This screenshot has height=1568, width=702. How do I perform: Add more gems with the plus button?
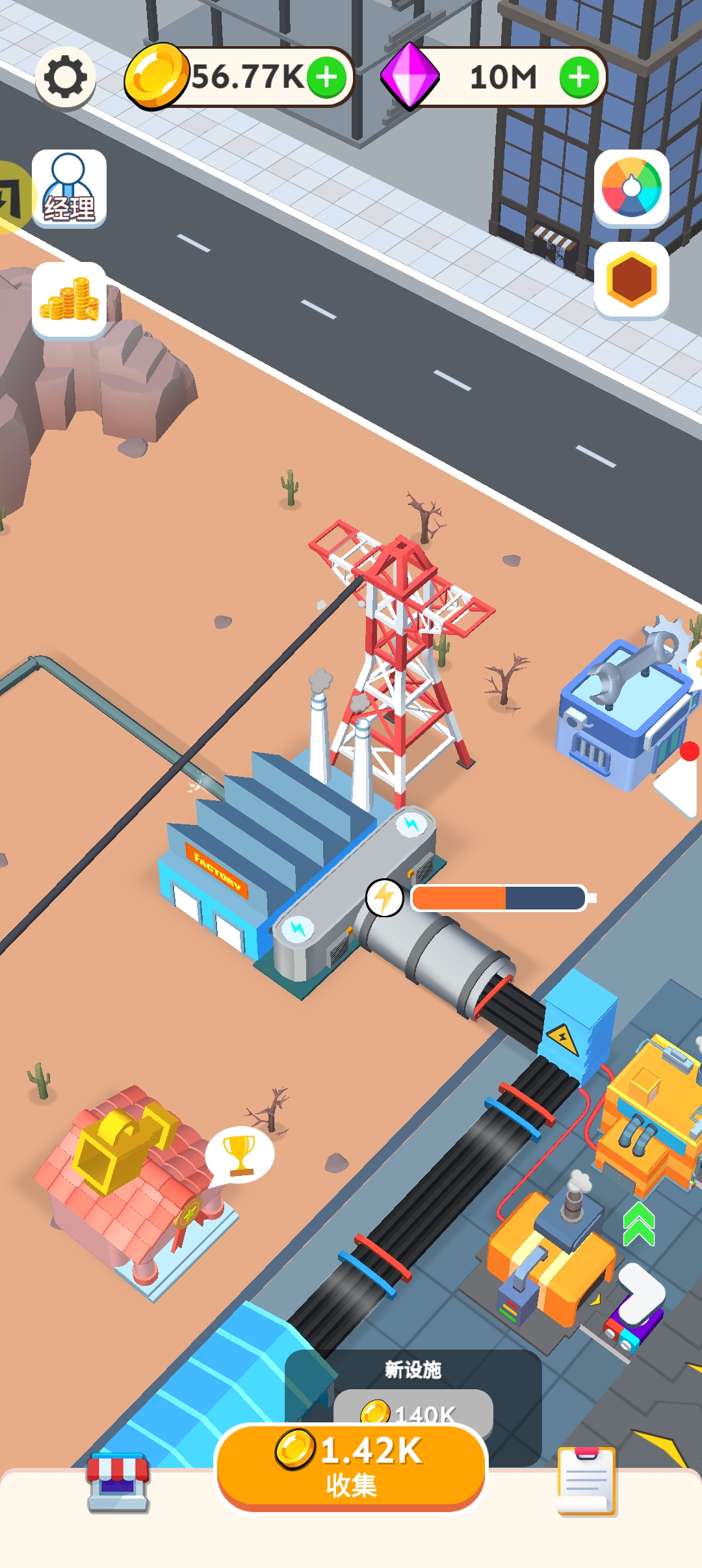pyautogui.click(x=578, y=77)
